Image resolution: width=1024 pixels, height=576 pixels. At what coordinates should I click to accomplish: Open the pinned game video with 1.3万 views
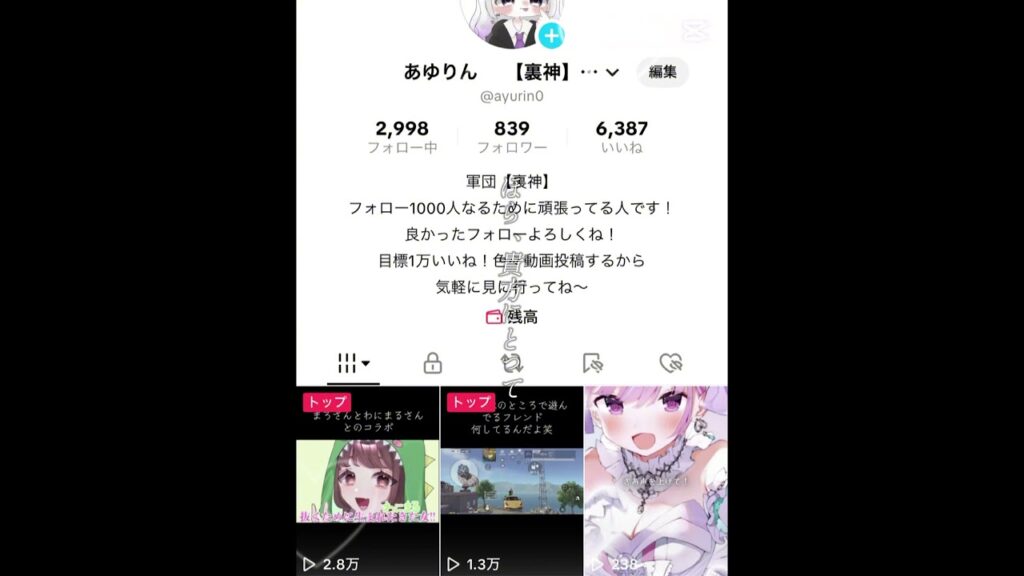click(511, 481)
